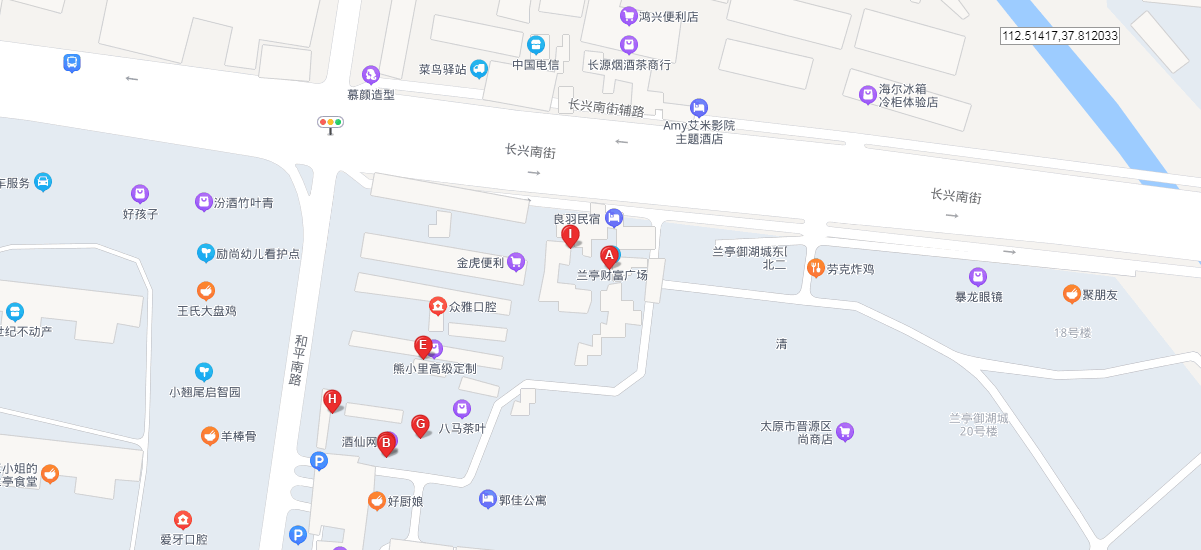Open red marker E near 熊小里高级定制
Image resolution: width=1201 pixels, height=550 pixels.
coord(423,346)
